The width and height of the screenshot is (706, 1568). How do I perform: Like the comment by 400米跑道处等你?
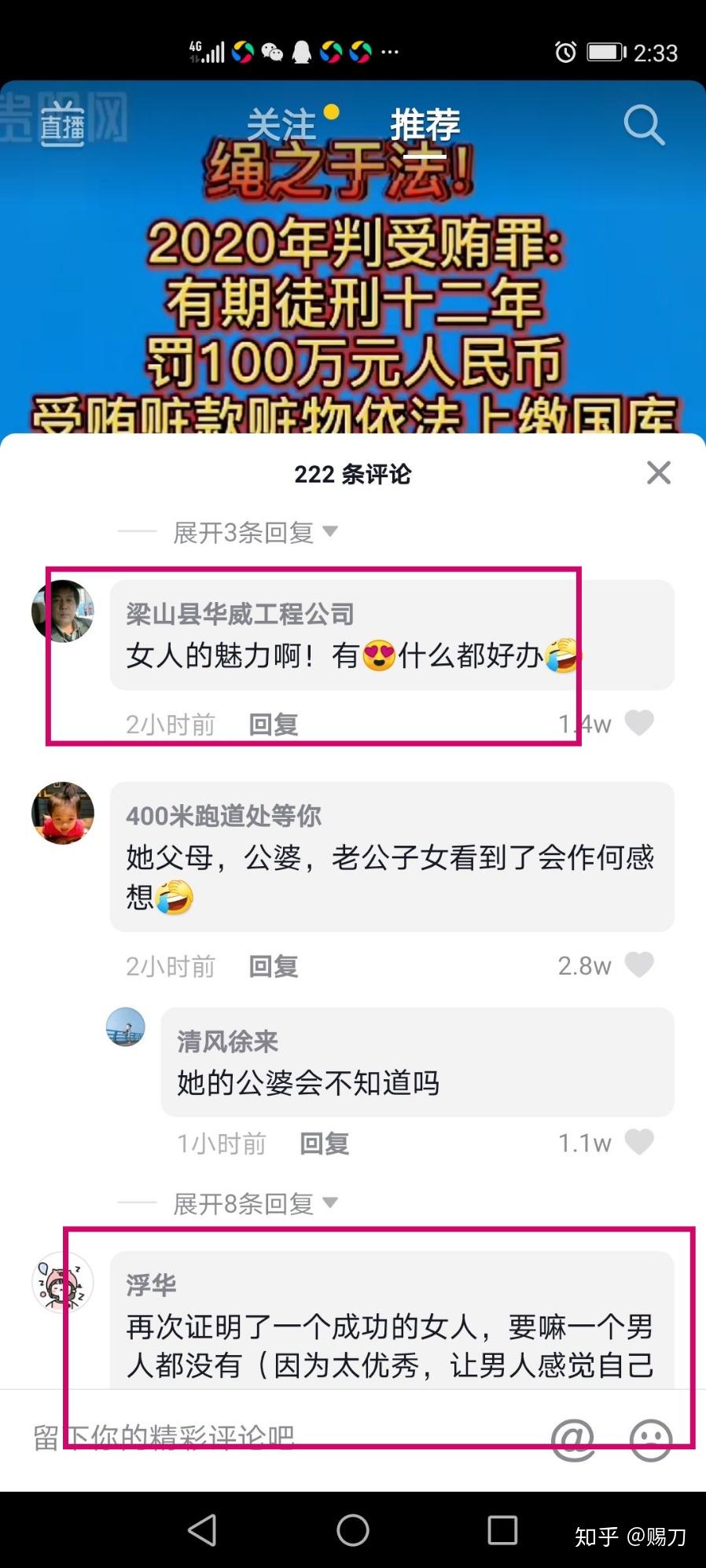point(638,964)
